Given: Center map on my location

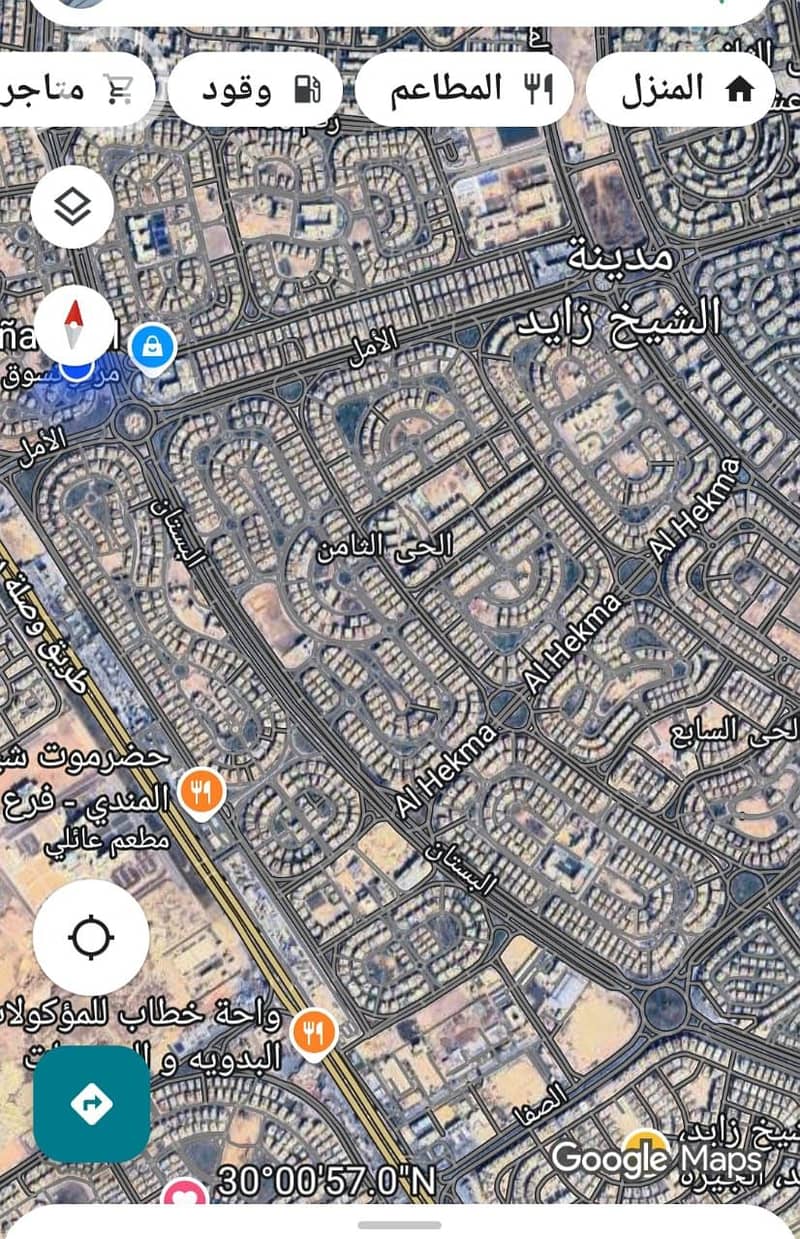Looking at the screenshot, I should (91, 938).
